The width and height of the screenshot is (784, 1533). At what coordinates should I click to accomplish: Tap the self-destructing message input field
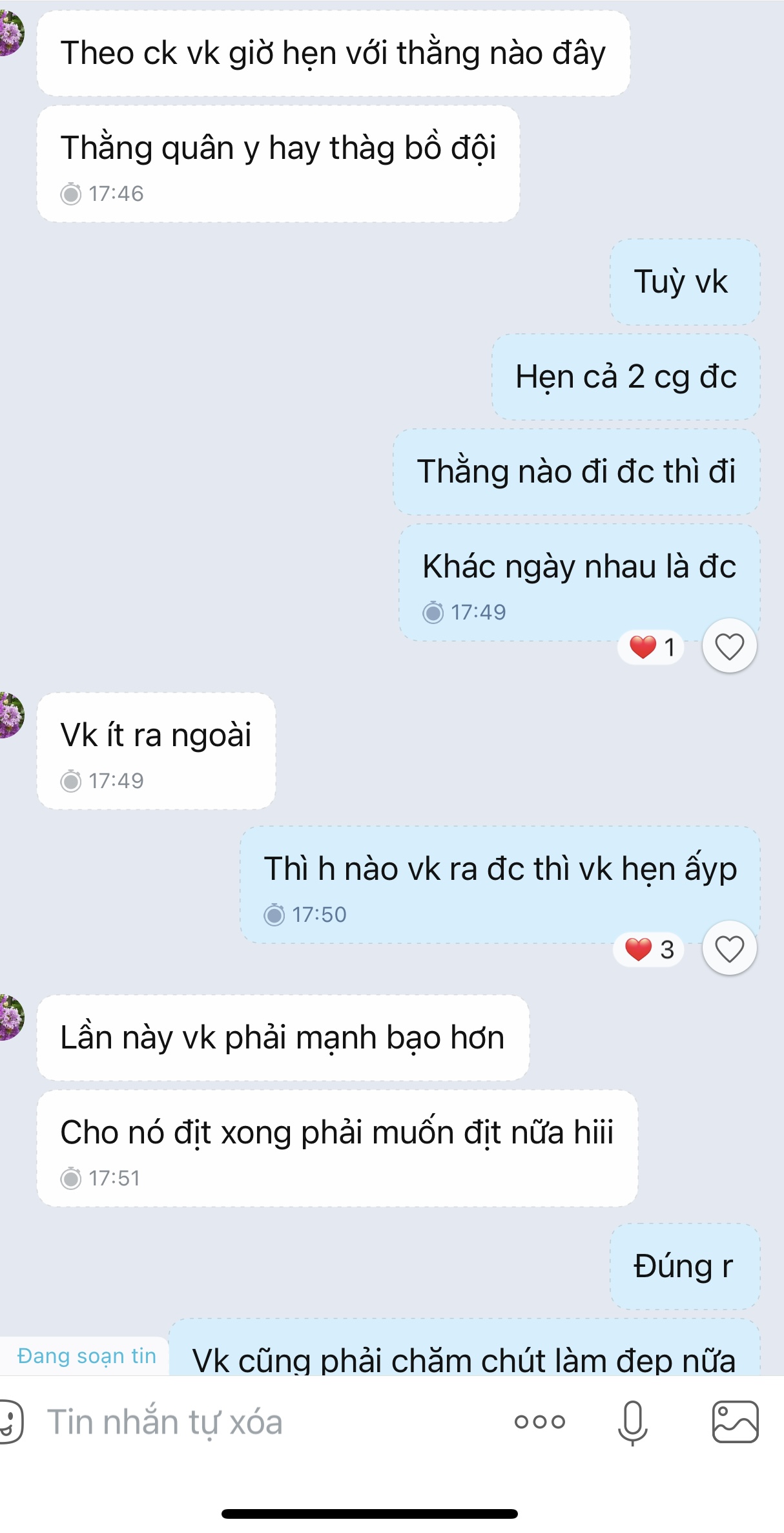tap(258, 1422)
